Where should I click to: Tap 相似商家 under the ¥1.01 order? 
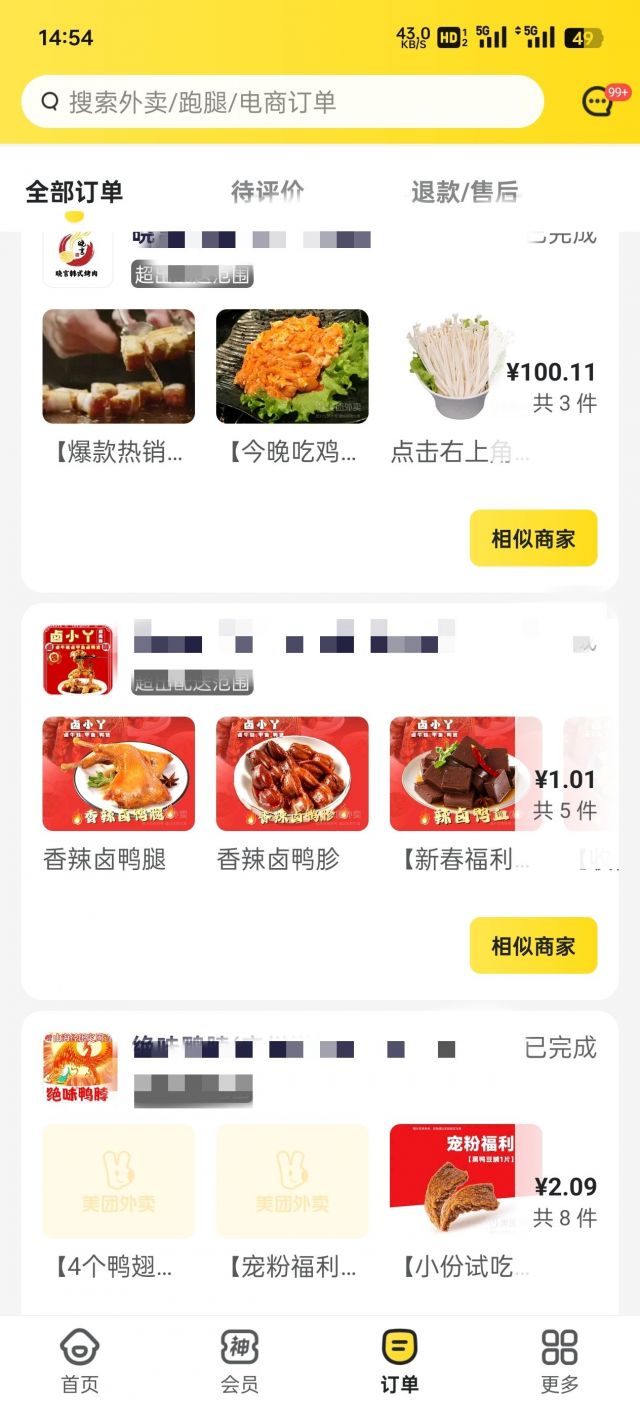533,945
